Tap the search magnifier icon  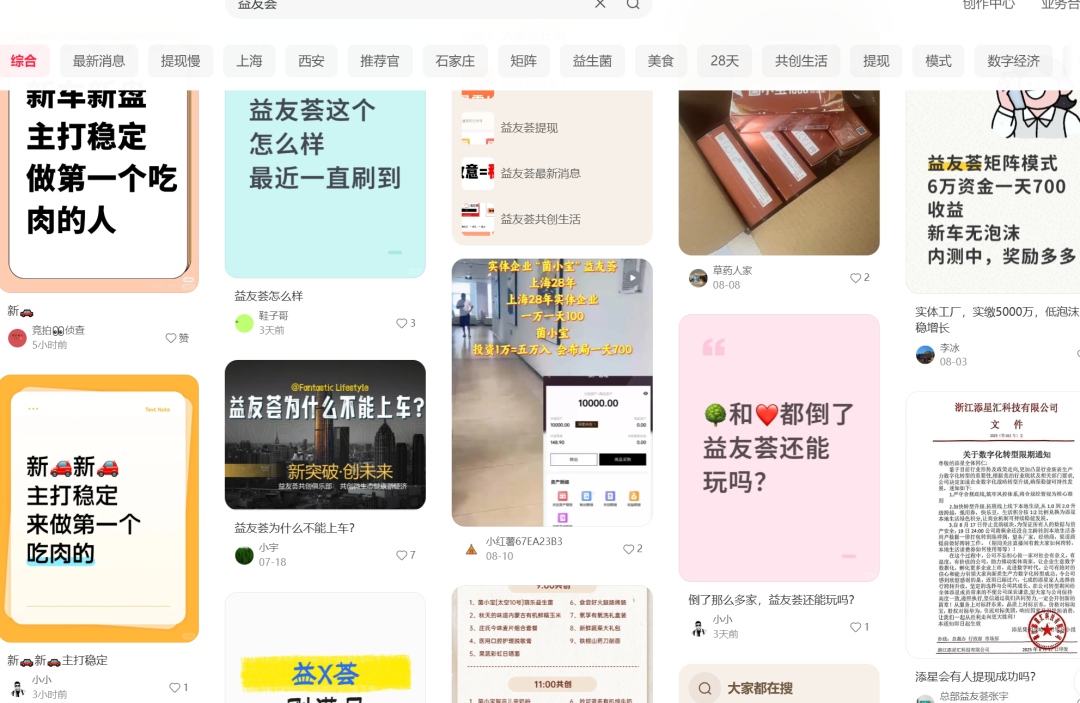(x=633, y=4)
